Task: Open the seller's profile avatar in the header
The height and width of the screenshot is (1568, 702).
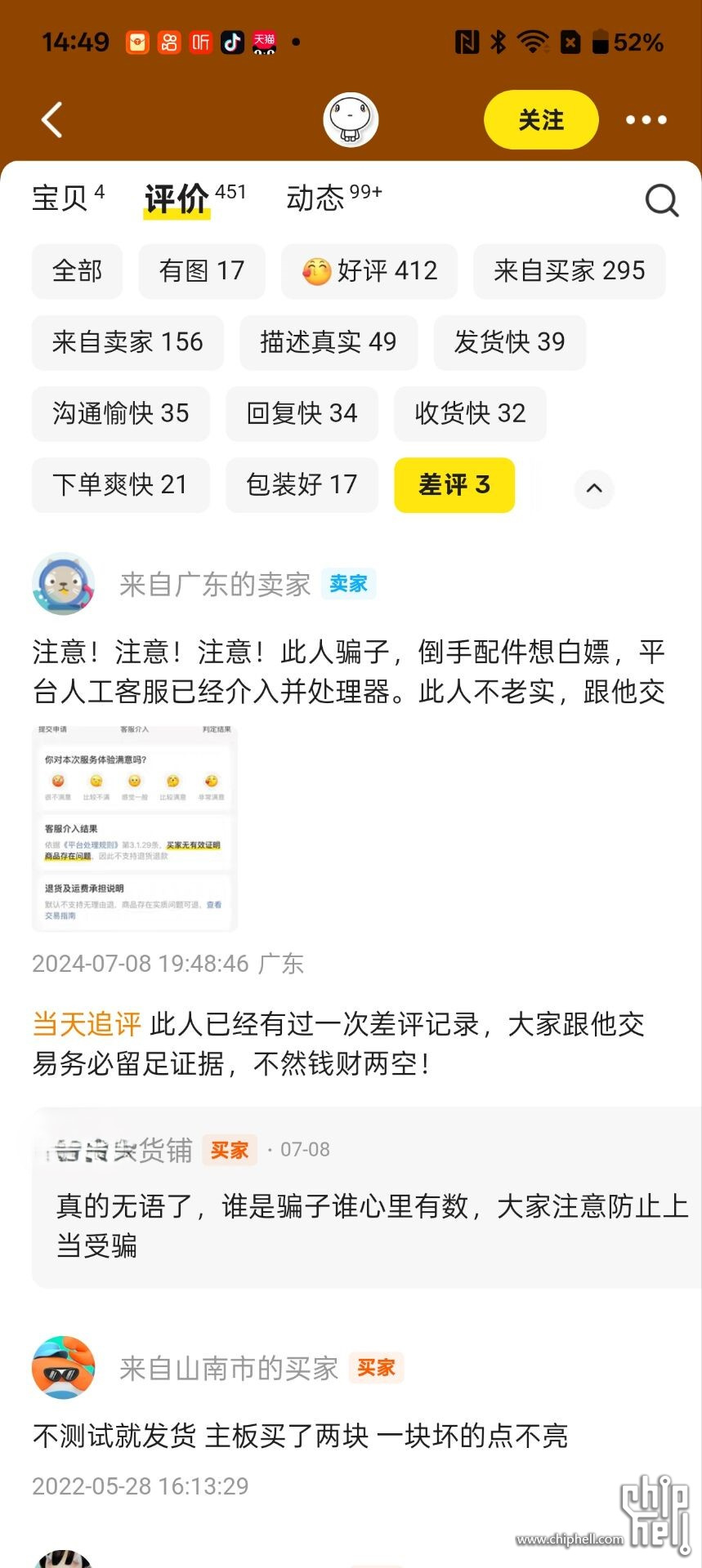Action: [x=351, y=120]
